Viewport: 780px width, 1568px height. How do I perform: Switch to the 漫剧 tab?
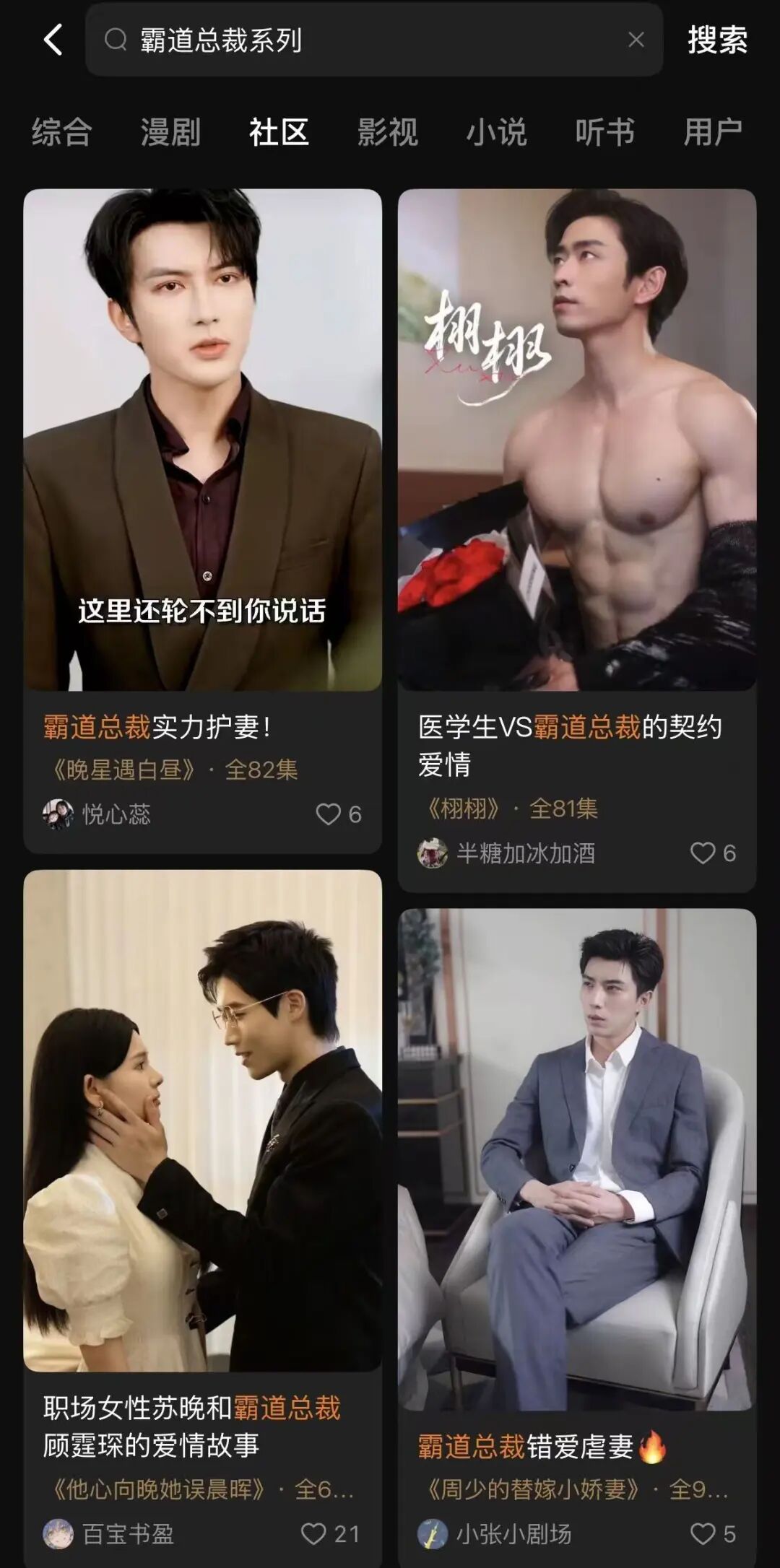click(x=170, y=132)
